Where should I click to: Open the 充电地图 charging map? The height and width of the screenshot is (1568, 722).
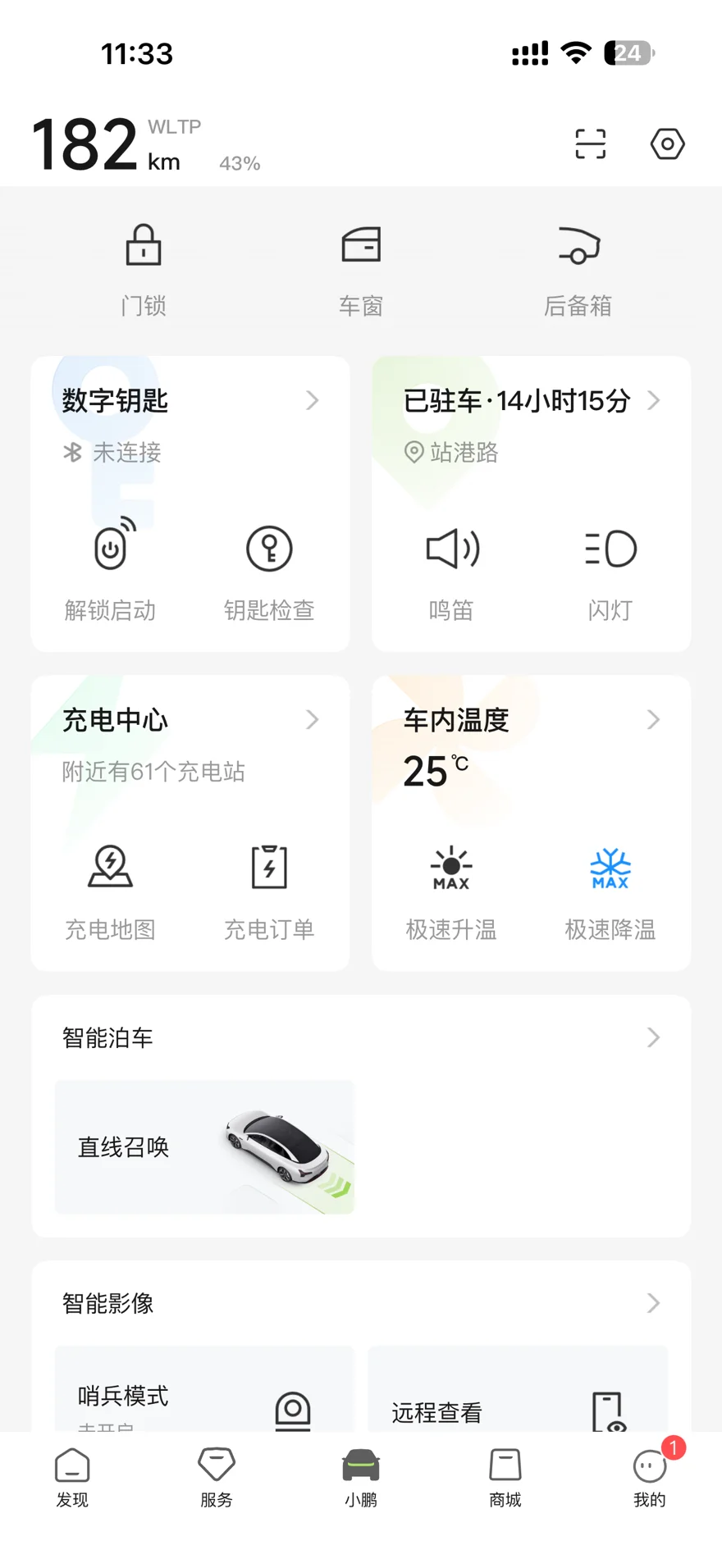(x=111, y=887)
